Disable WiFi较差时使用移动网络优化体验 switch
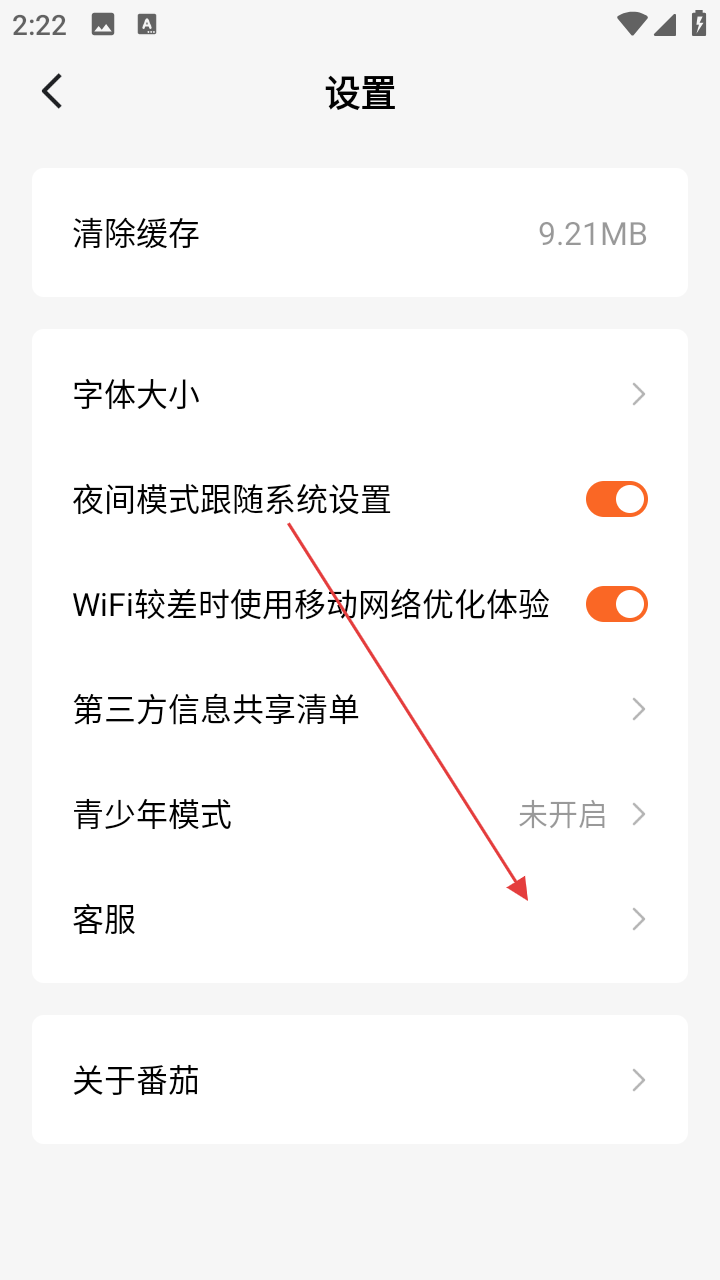 coord(616,604)
